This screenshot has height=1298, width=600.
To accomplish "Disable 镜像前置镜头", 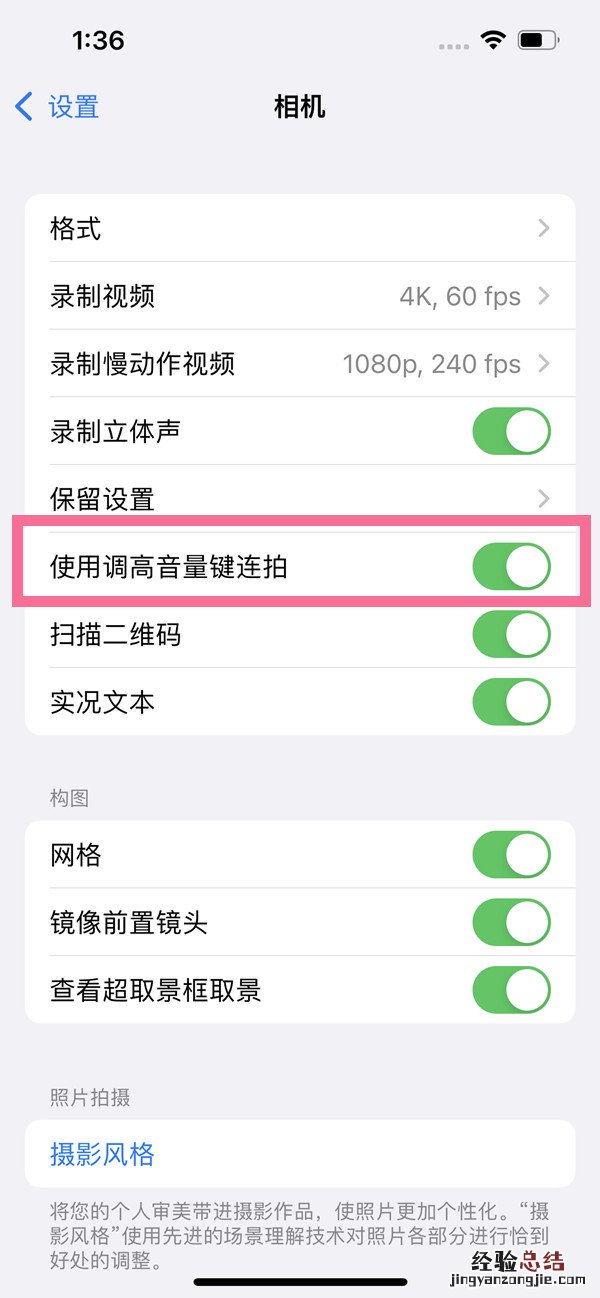I will pos(511,922).
